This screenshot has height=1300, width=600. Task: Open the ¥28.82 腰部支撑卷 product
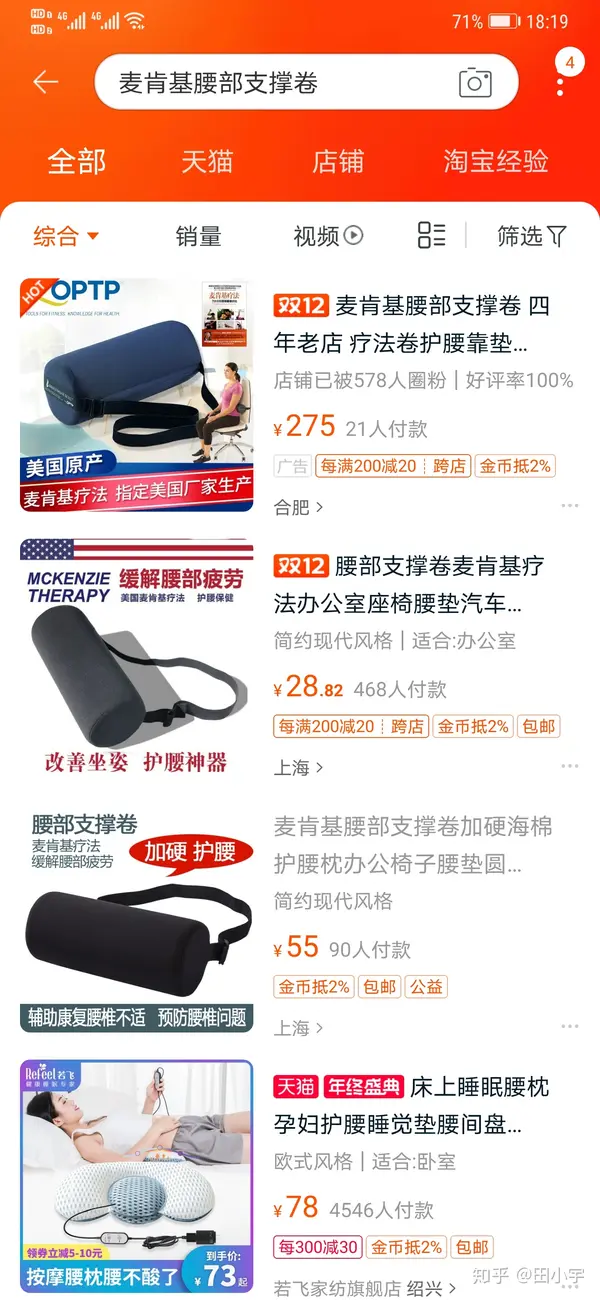tap(137, 655)
